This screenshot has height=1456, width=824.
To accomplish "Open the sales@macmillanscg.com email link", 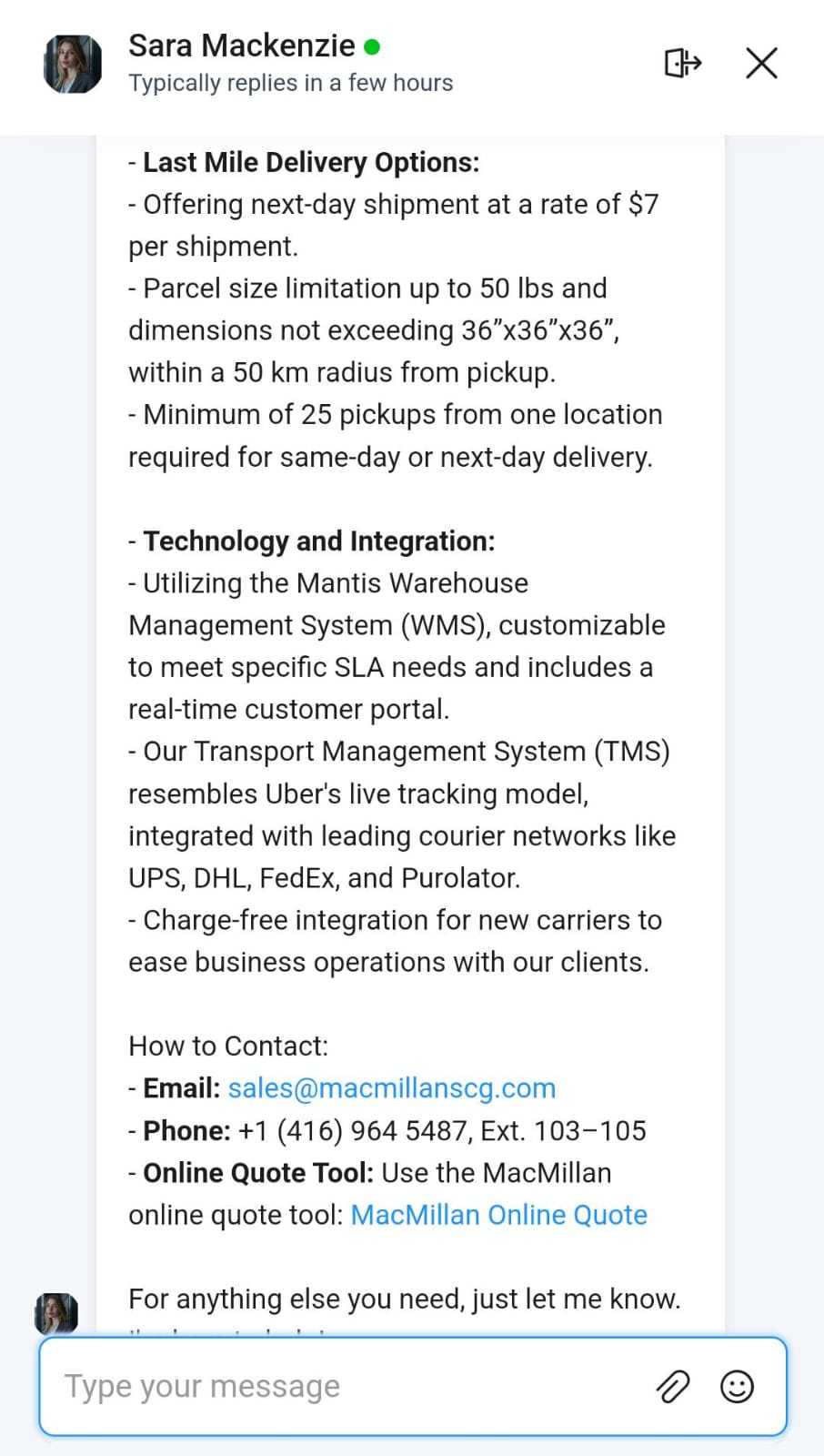I will [391, 1088].
